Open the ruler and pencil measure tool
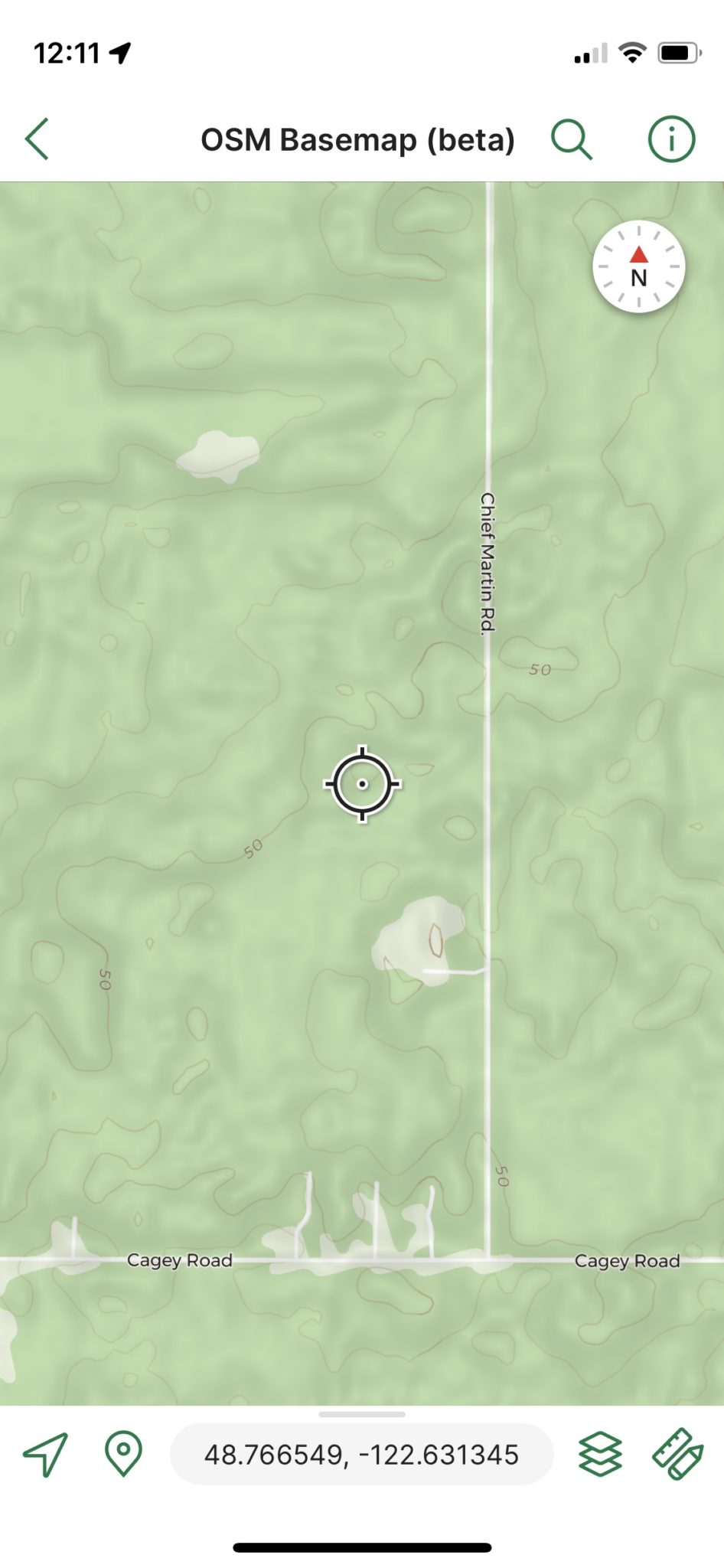Image resolution: width=724 pixels, height=1568 pixels. pos(677,1454)
